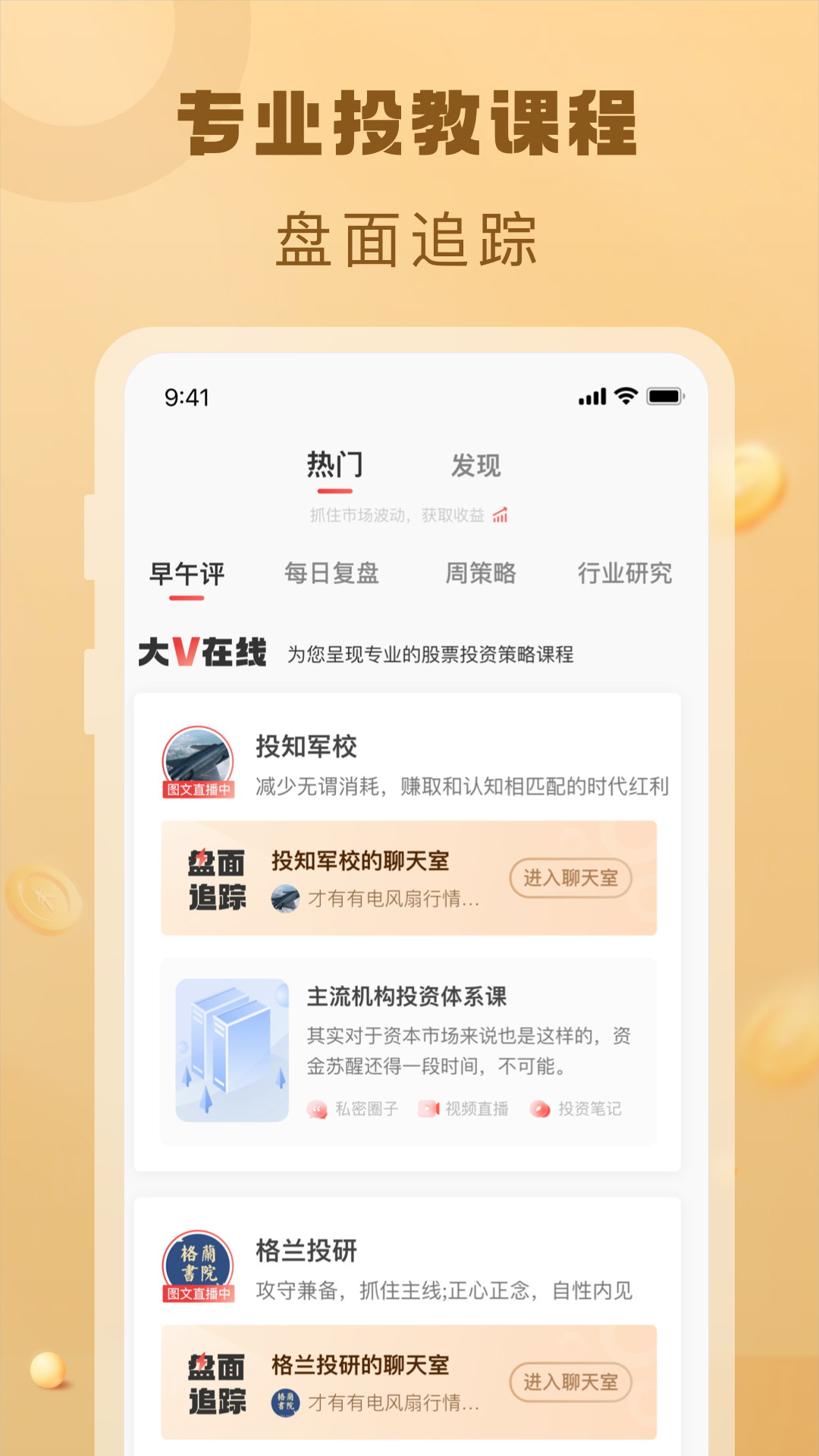Open the 行业研究 tab
Viewport: 819px width, 1456px height.
[623, 574]
